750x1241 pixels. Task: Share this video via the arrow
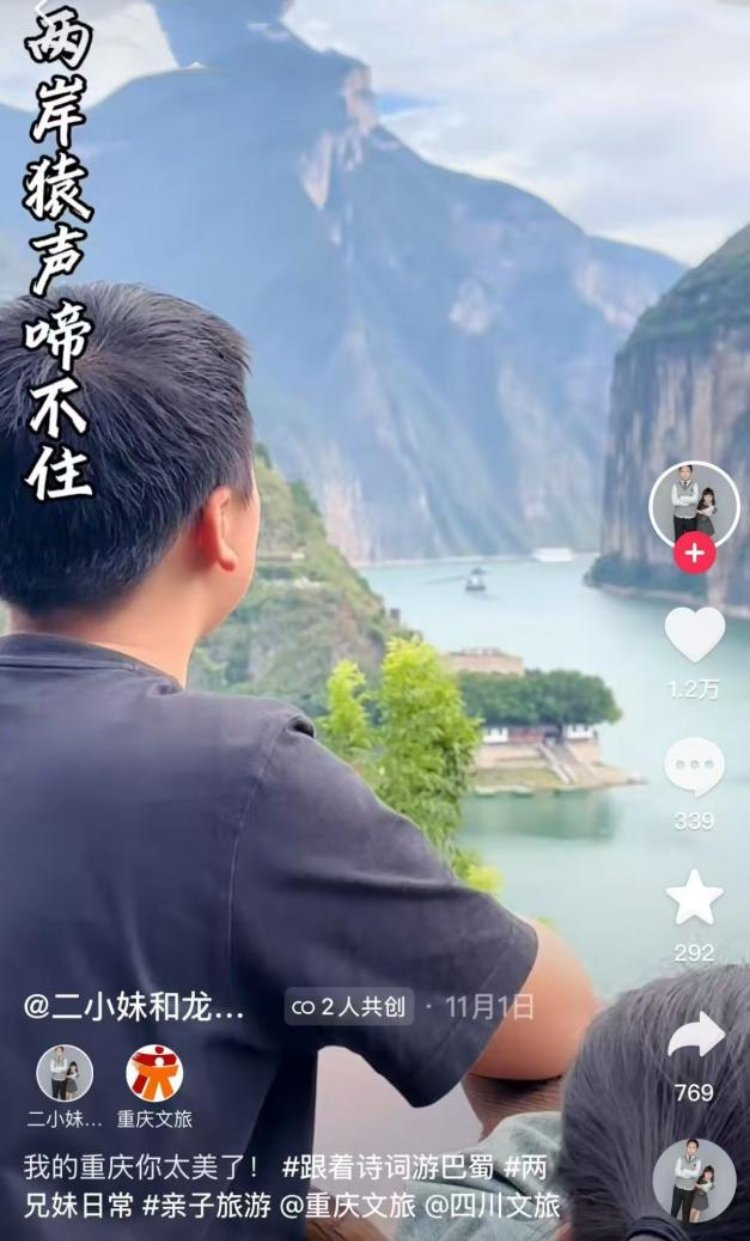[696, 1035]
